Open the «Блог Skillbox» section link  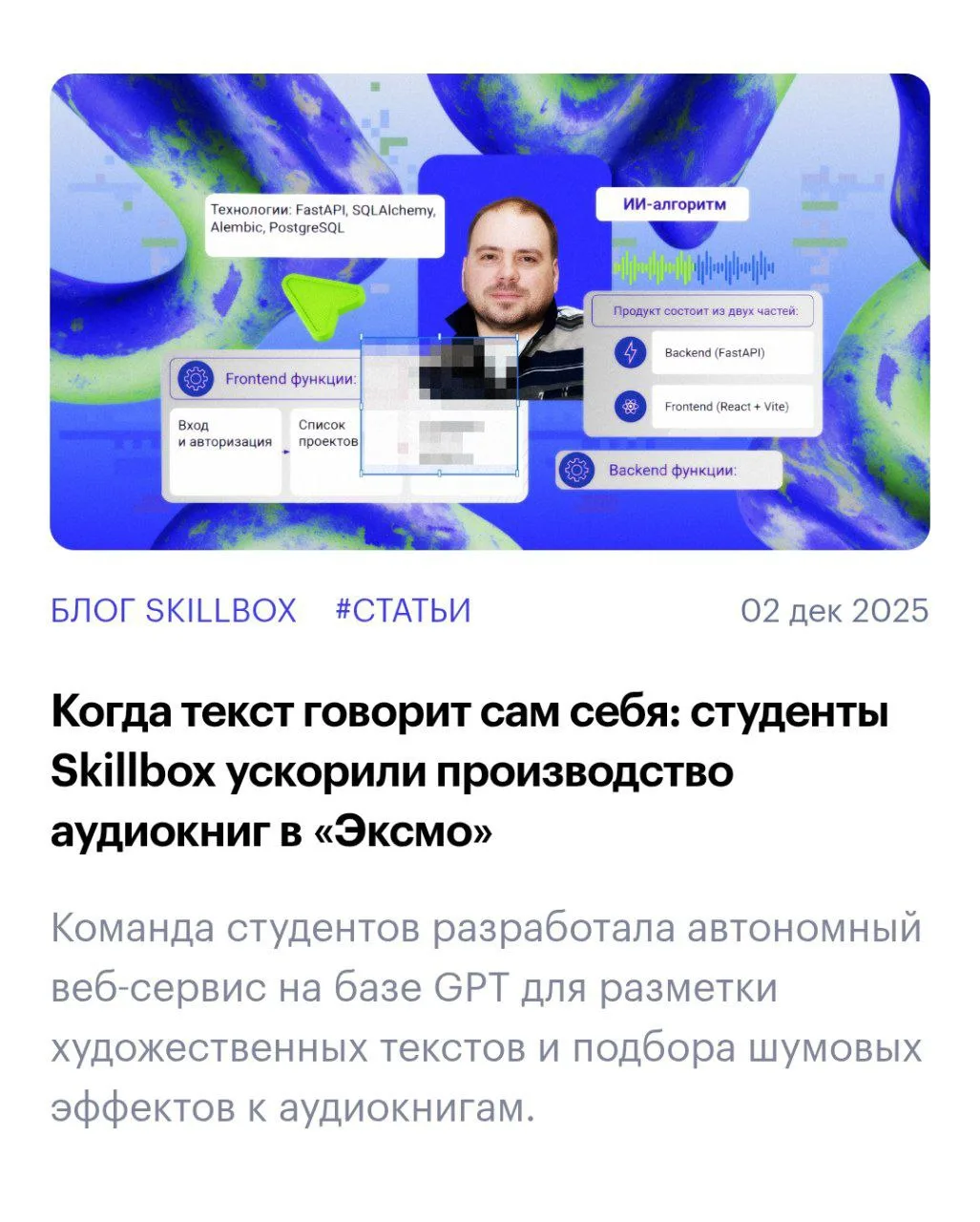click(174, 610)
